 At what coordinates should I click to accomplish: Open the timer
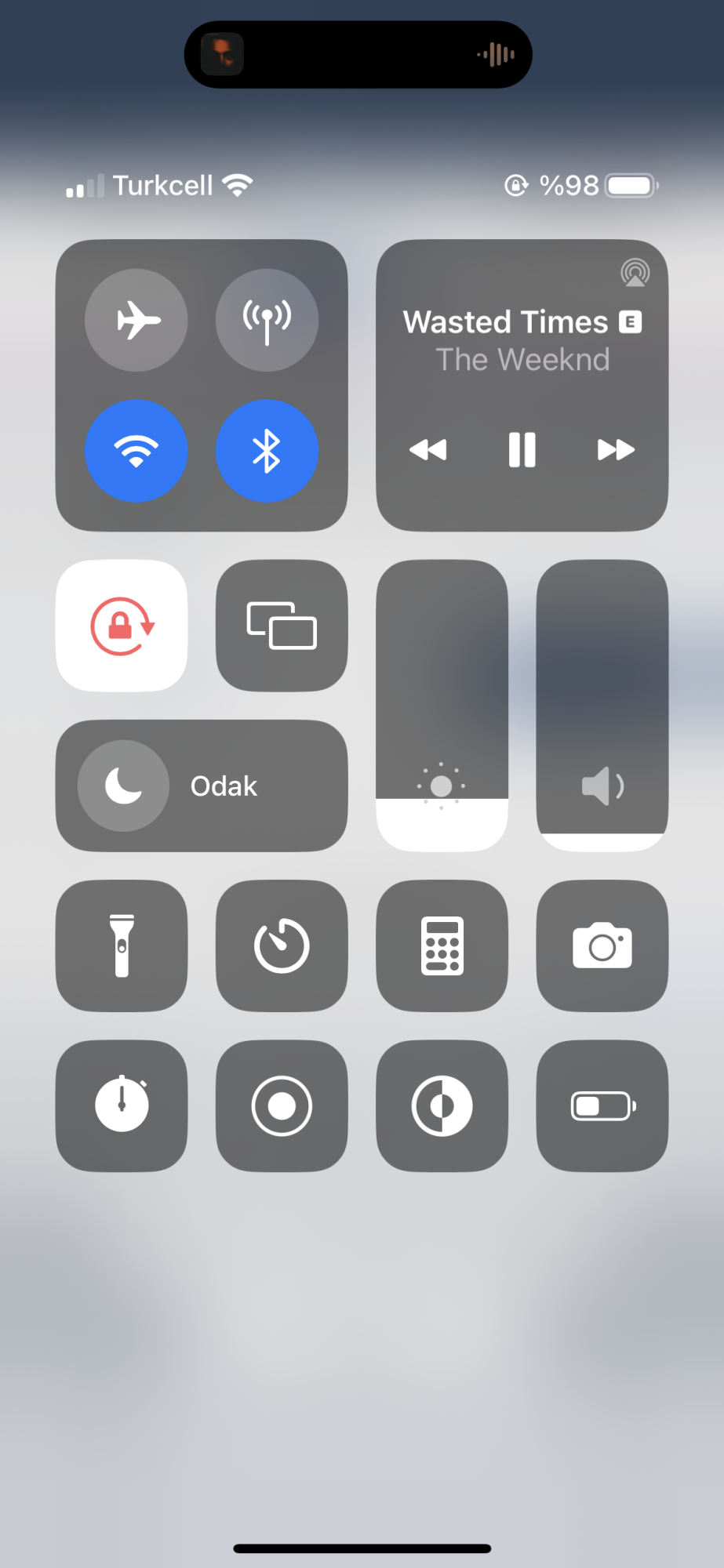[x=282, y=946]
